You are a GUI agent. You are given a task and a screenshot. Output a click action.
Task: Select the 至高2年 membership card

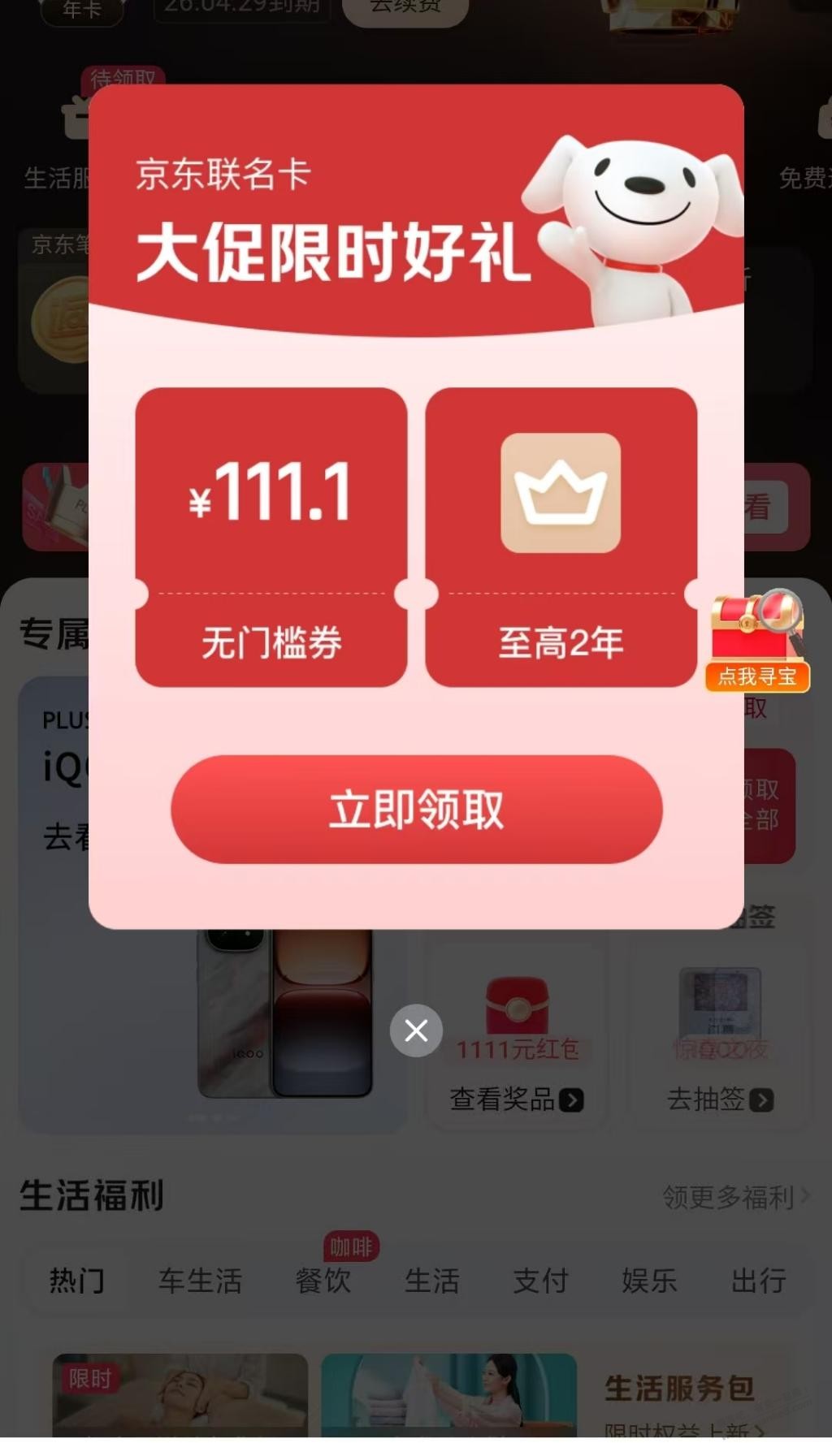tap(561, 537)
